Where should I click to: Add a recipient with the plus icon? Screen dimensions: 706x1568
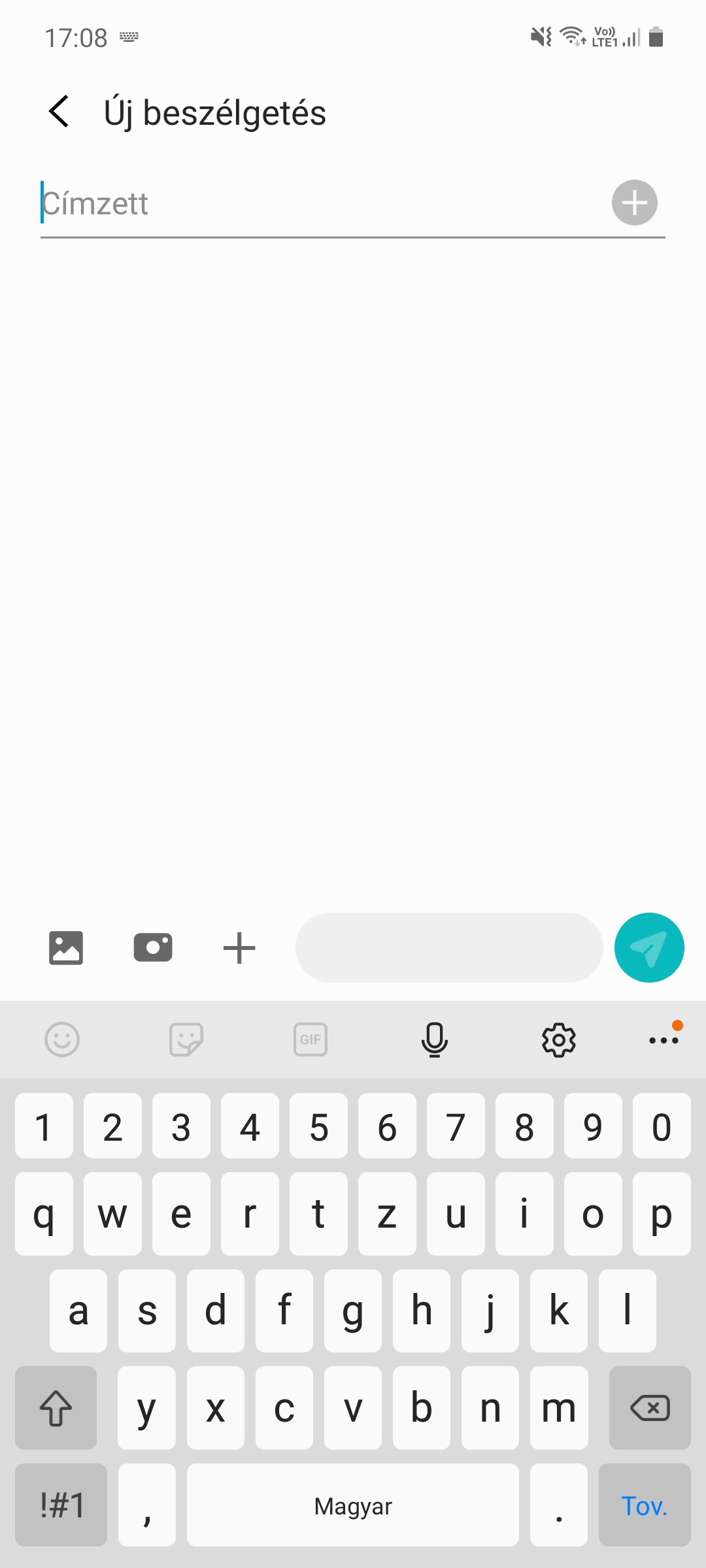(634, 203)
